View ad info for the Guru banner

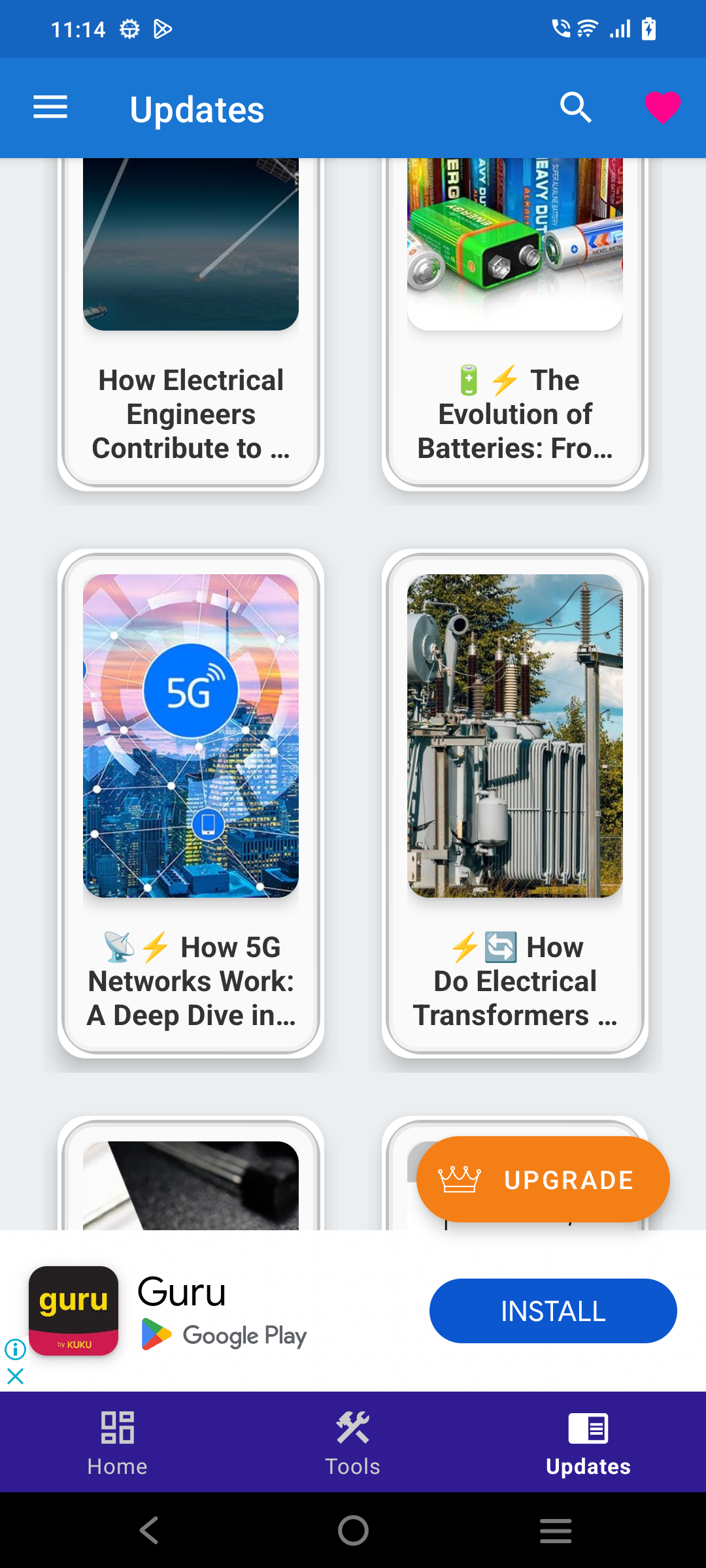[x=15, y=1348]
